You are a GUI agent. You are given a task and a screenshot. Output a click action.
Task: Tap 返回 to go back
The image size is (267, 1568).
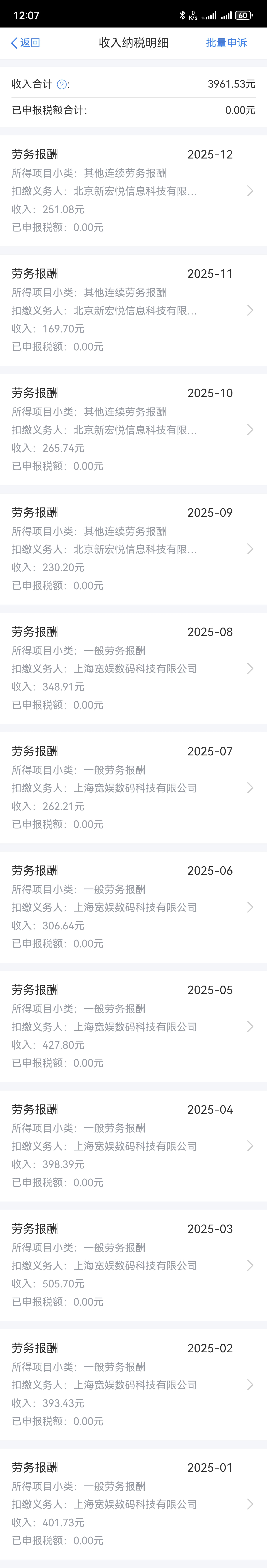tap(26, 43)
